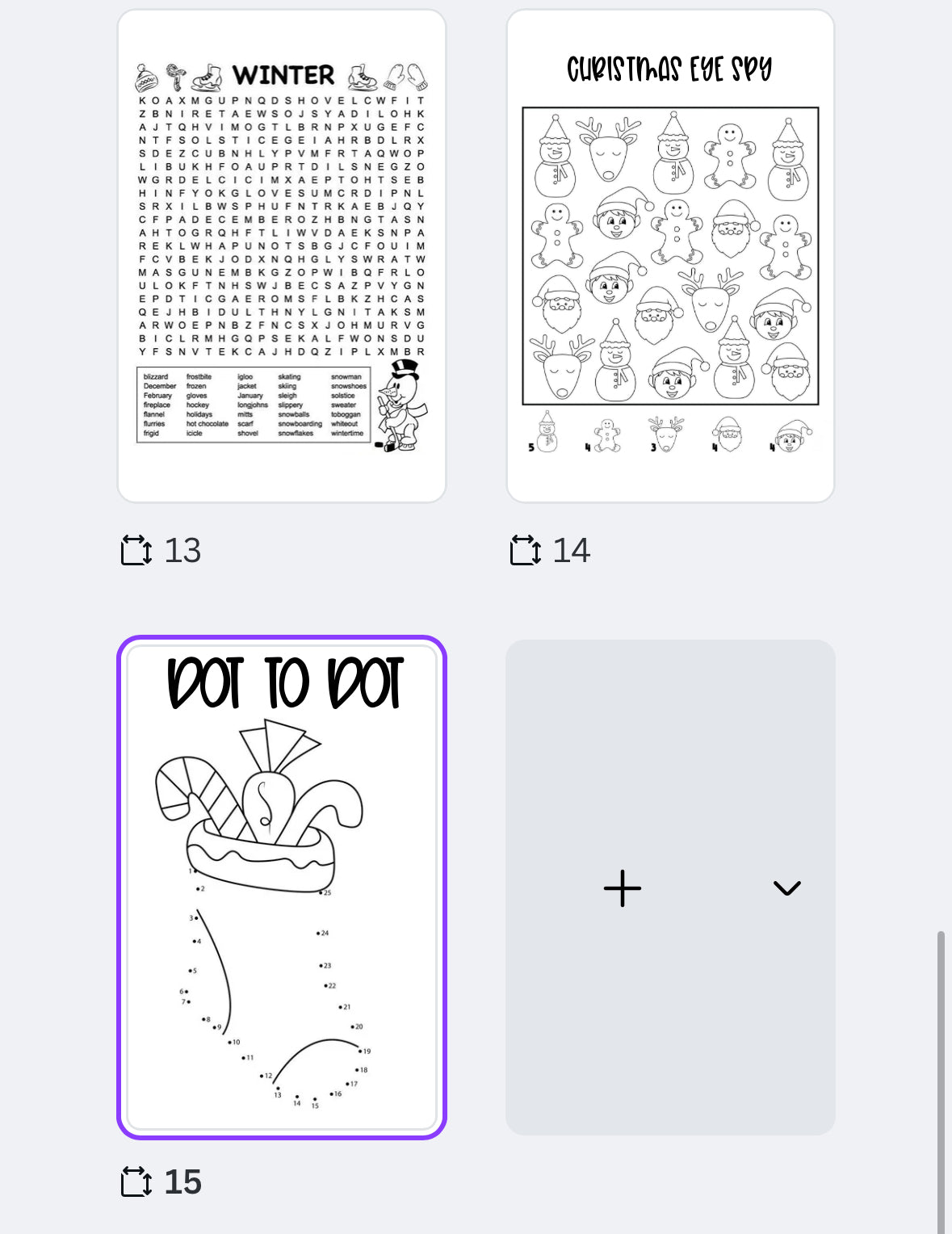Tap the resize icon for page 15
The height and width of the screenshot is (1234, 952).
coord(136,1182)
